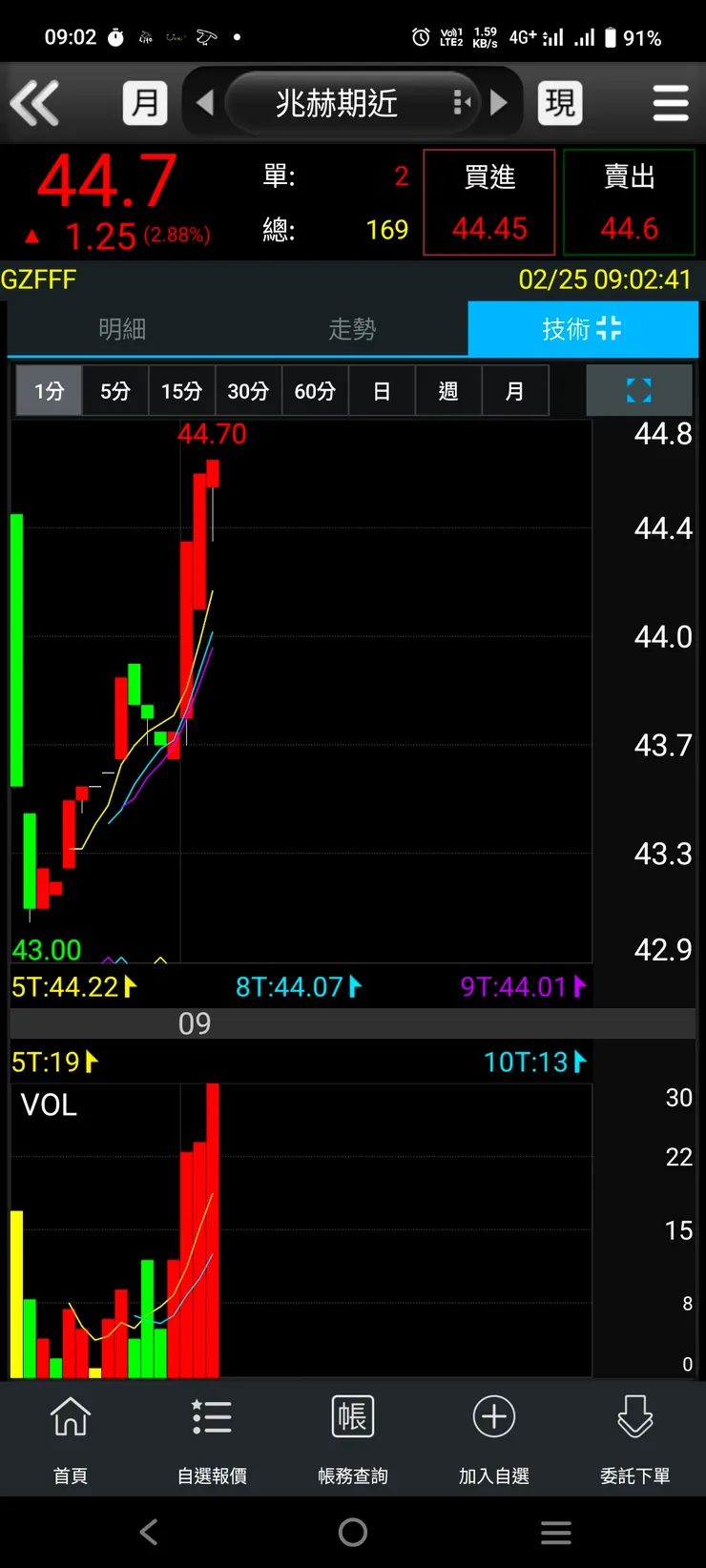Viewport: 706px width, 1568px height.
Task: Tap the 現 spot button
Action: (560, 103)
